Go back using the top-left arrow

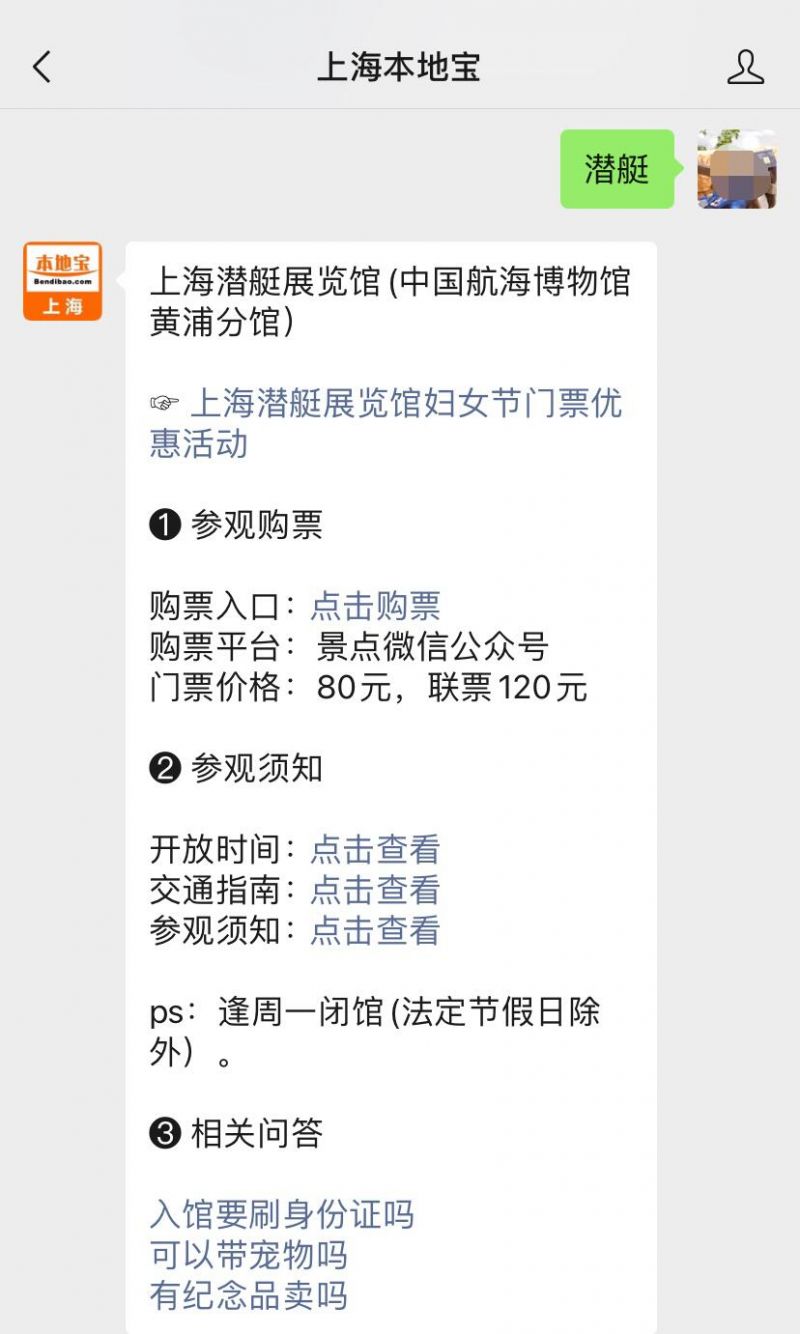pyautogui.click(x=42, y=67)
